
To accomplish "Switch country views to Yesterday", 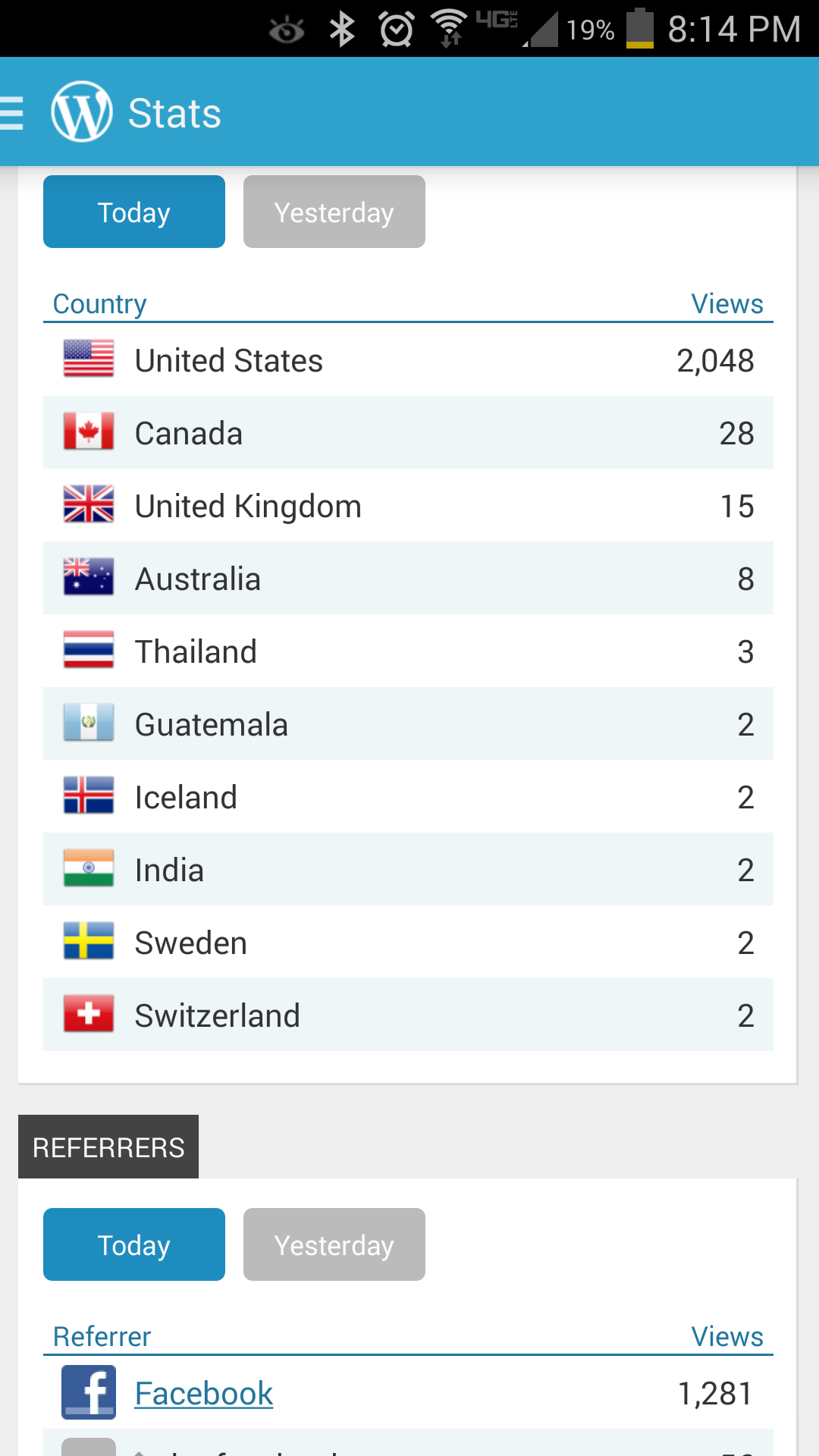I will 334,212.
